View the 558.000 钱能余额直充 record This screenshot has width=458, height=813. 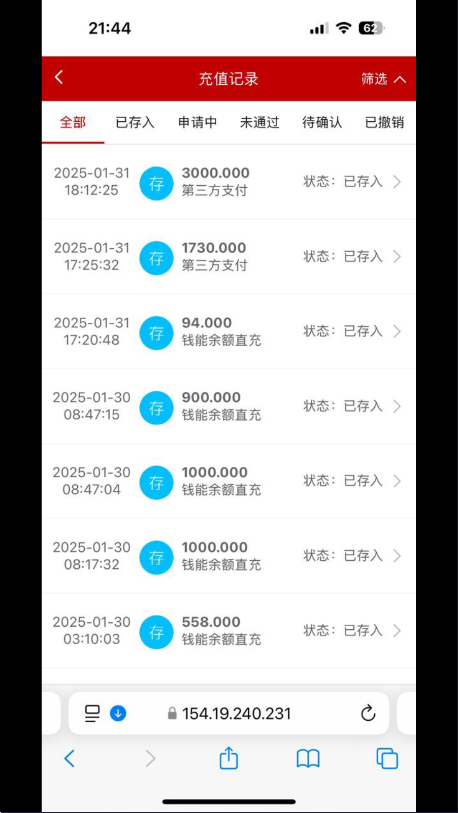click(229, 630)
